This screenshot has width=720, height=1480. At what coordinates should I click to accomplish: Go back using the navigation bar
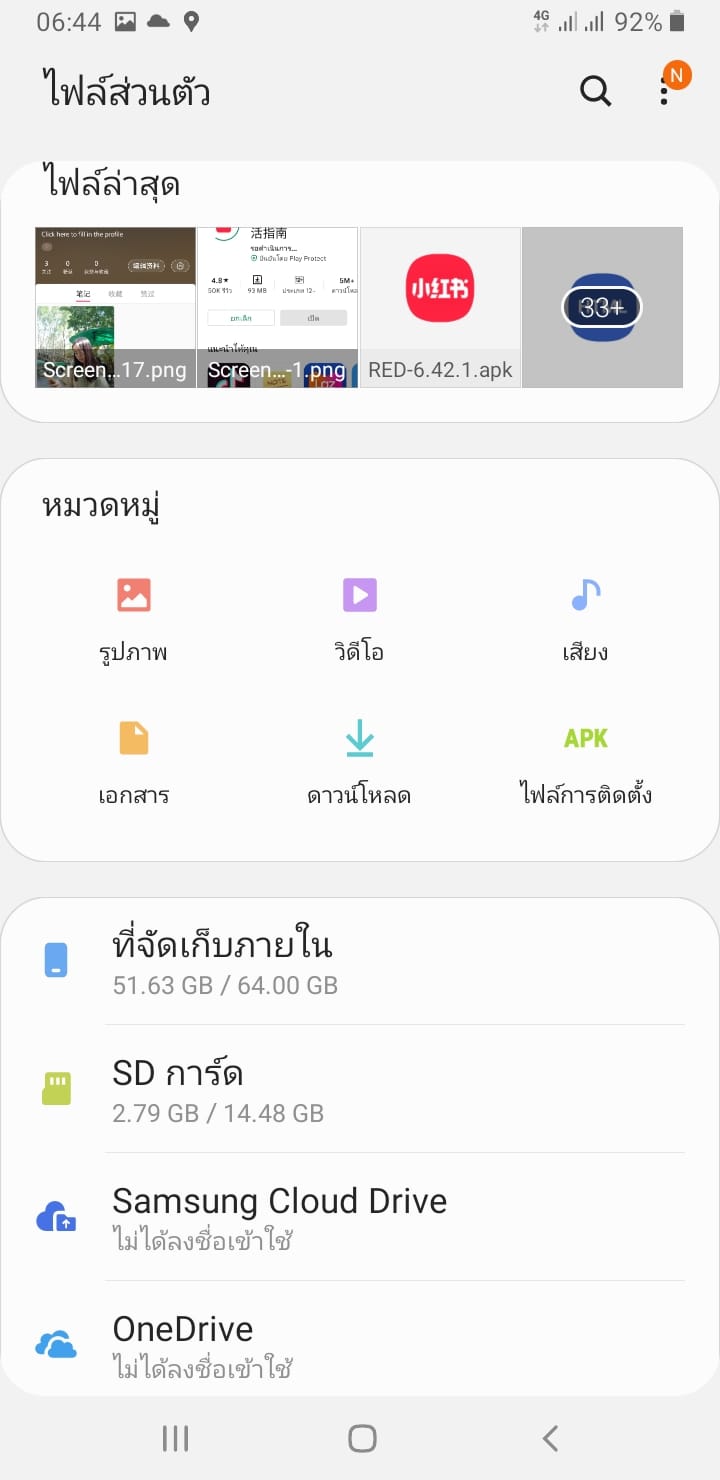tap(549, 1438)
